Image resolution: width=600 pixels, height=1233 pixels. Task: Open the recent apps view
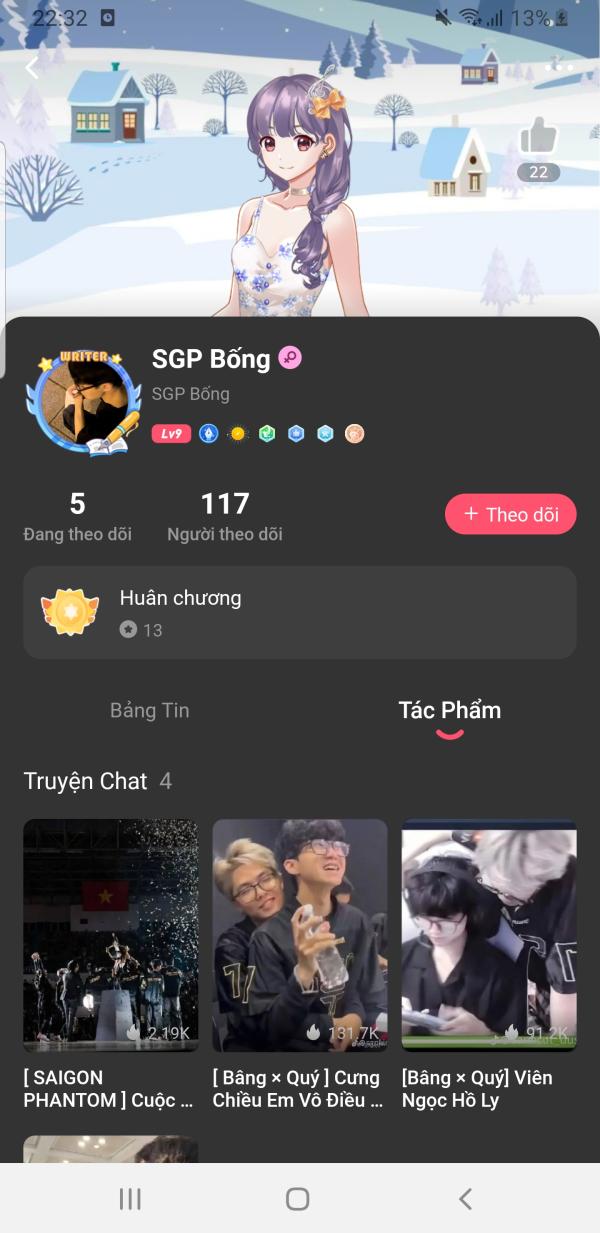(130, 1199)
